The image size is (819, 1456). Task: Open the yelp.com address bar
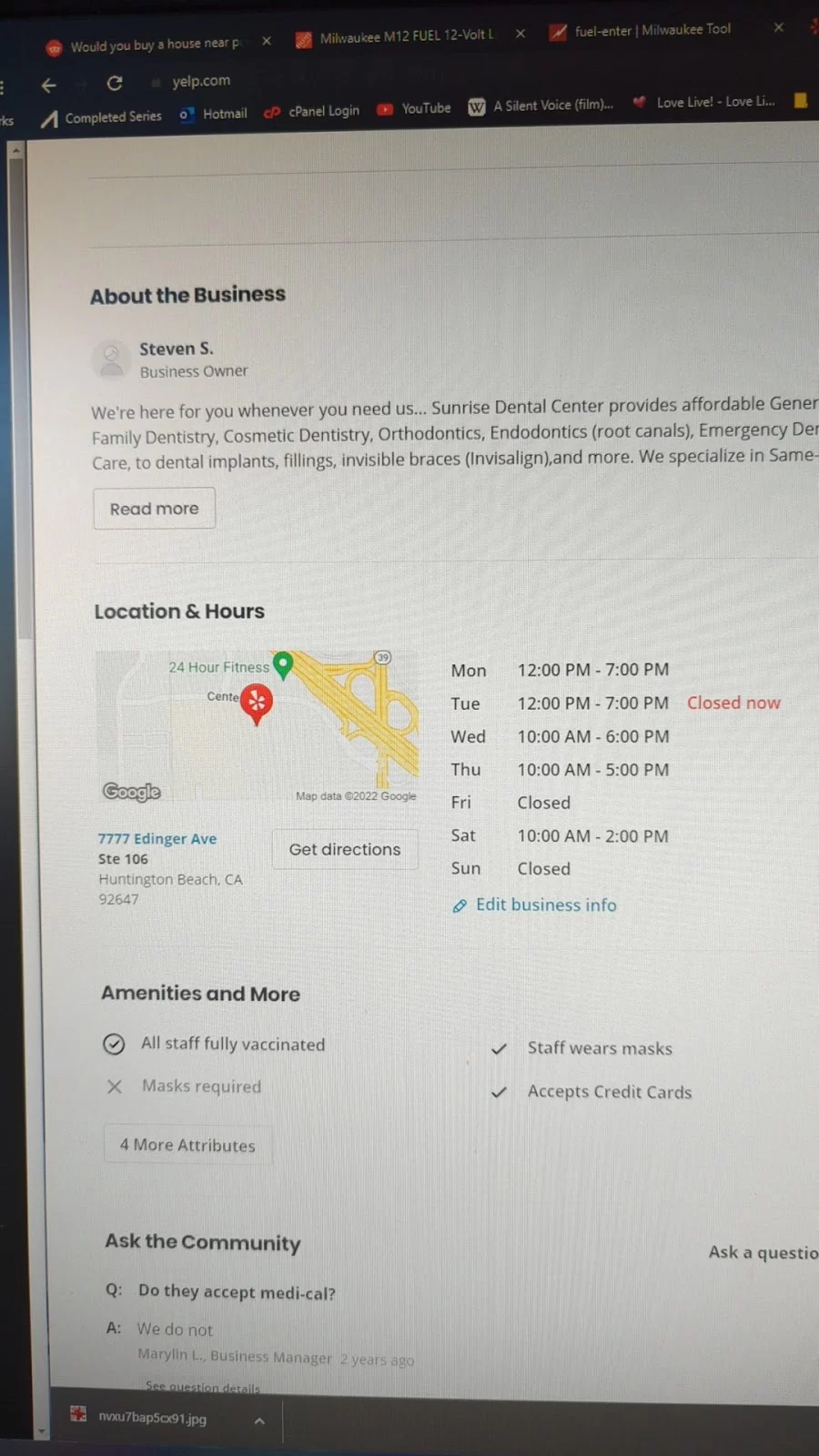201,81
